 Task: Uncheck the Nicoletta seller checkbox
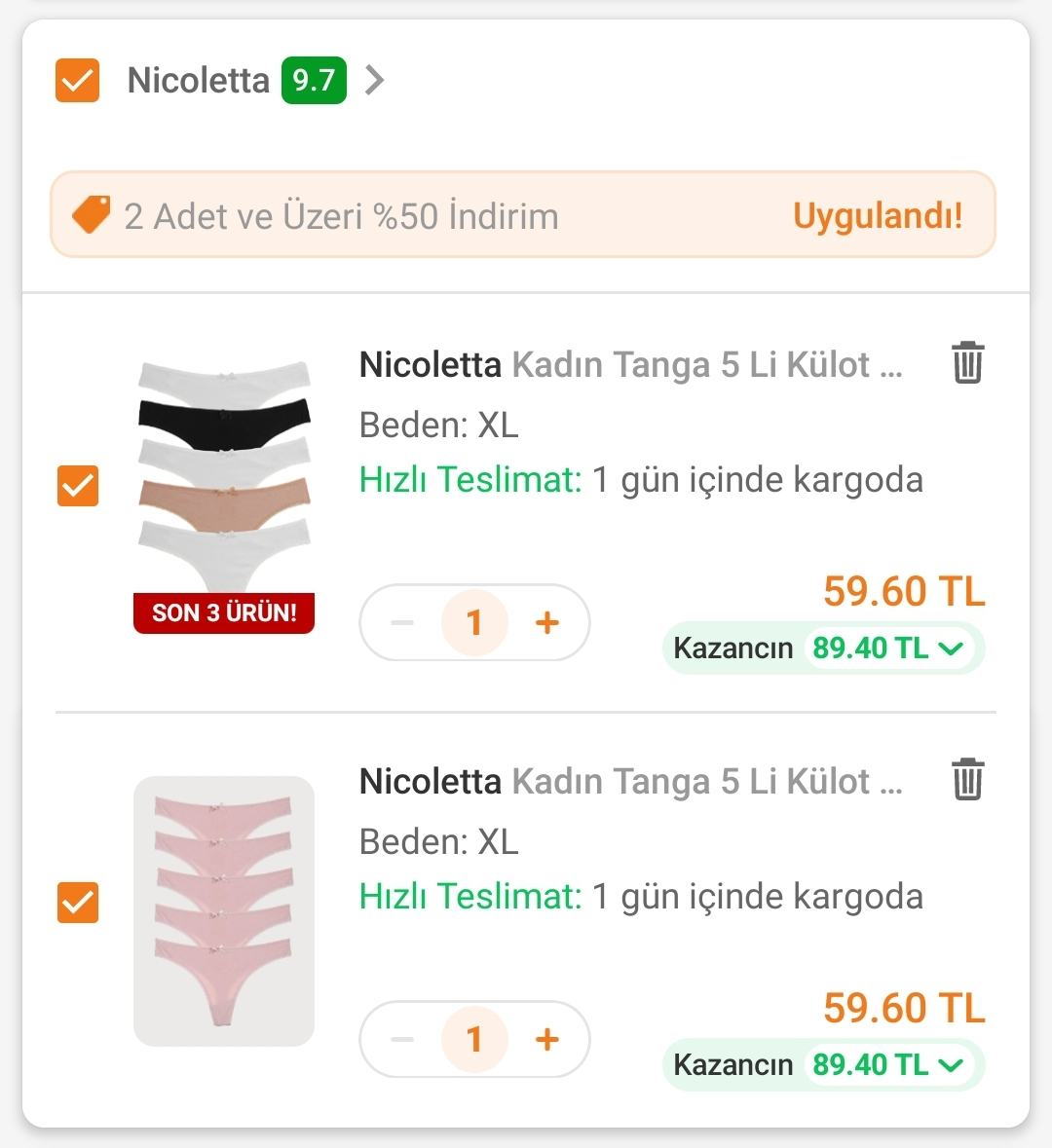click(78, 81)
